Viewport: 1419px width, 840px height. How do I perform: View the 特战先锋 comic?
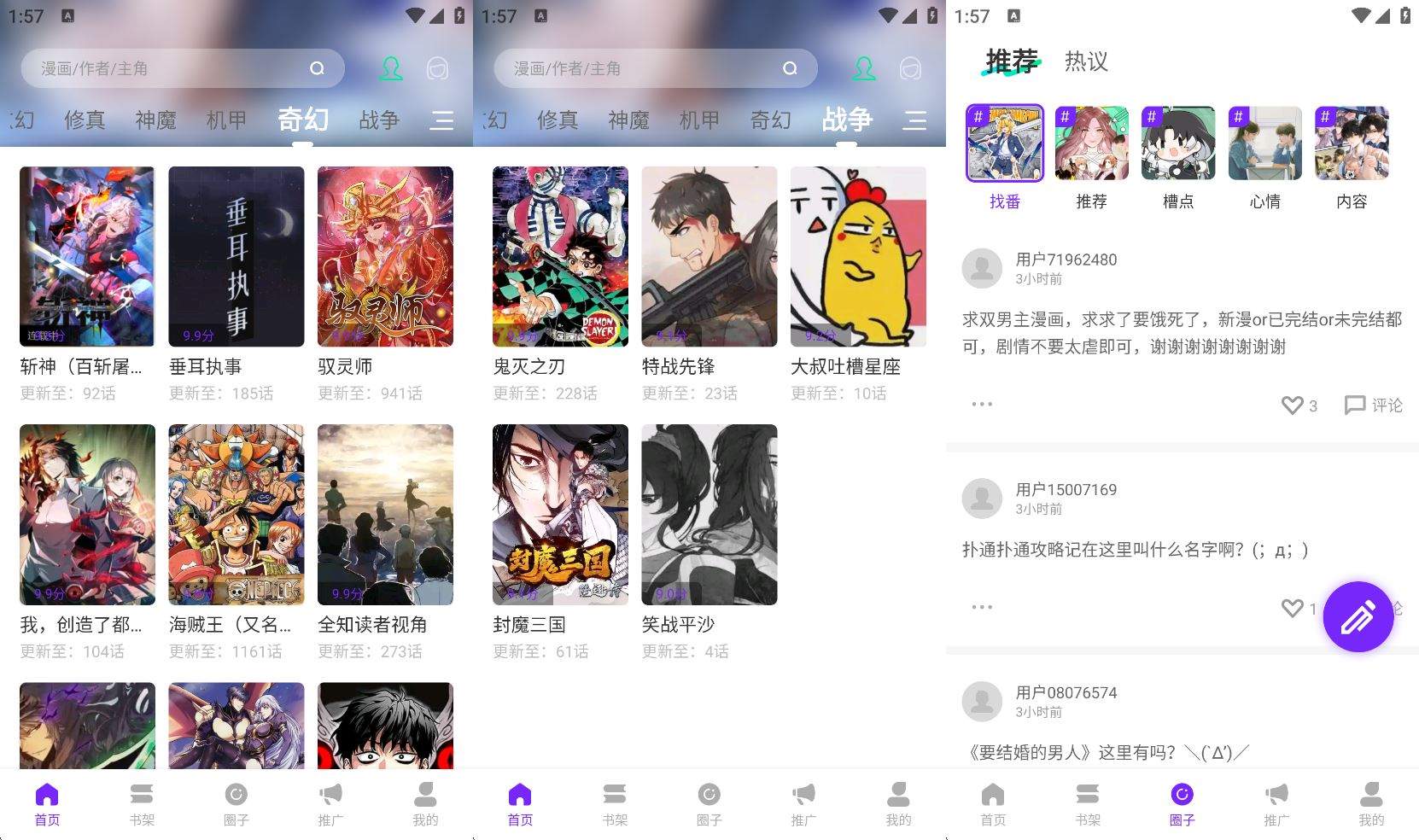point(709,257)
